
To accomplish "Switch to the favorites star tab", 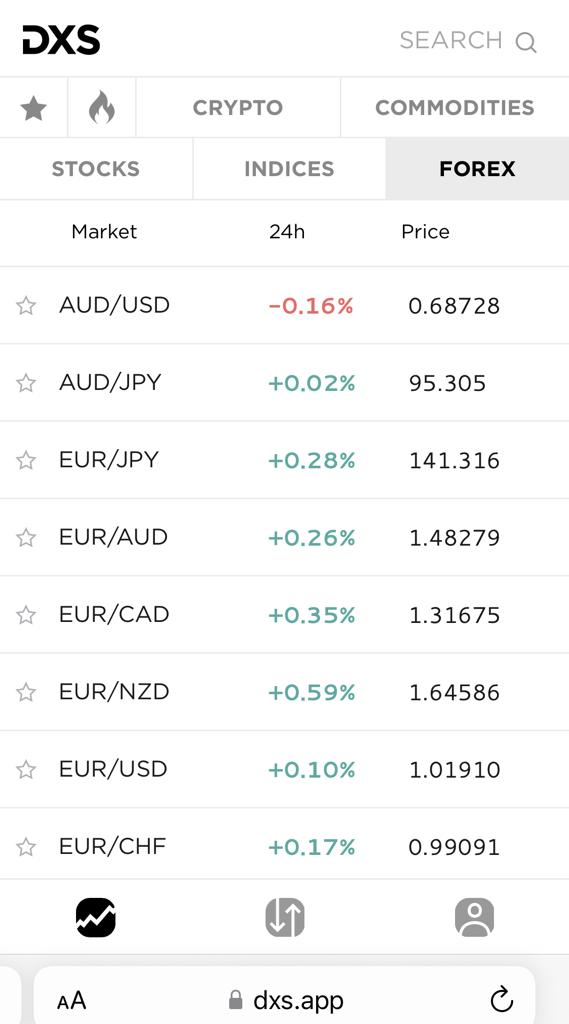I will tap(33, 108).
